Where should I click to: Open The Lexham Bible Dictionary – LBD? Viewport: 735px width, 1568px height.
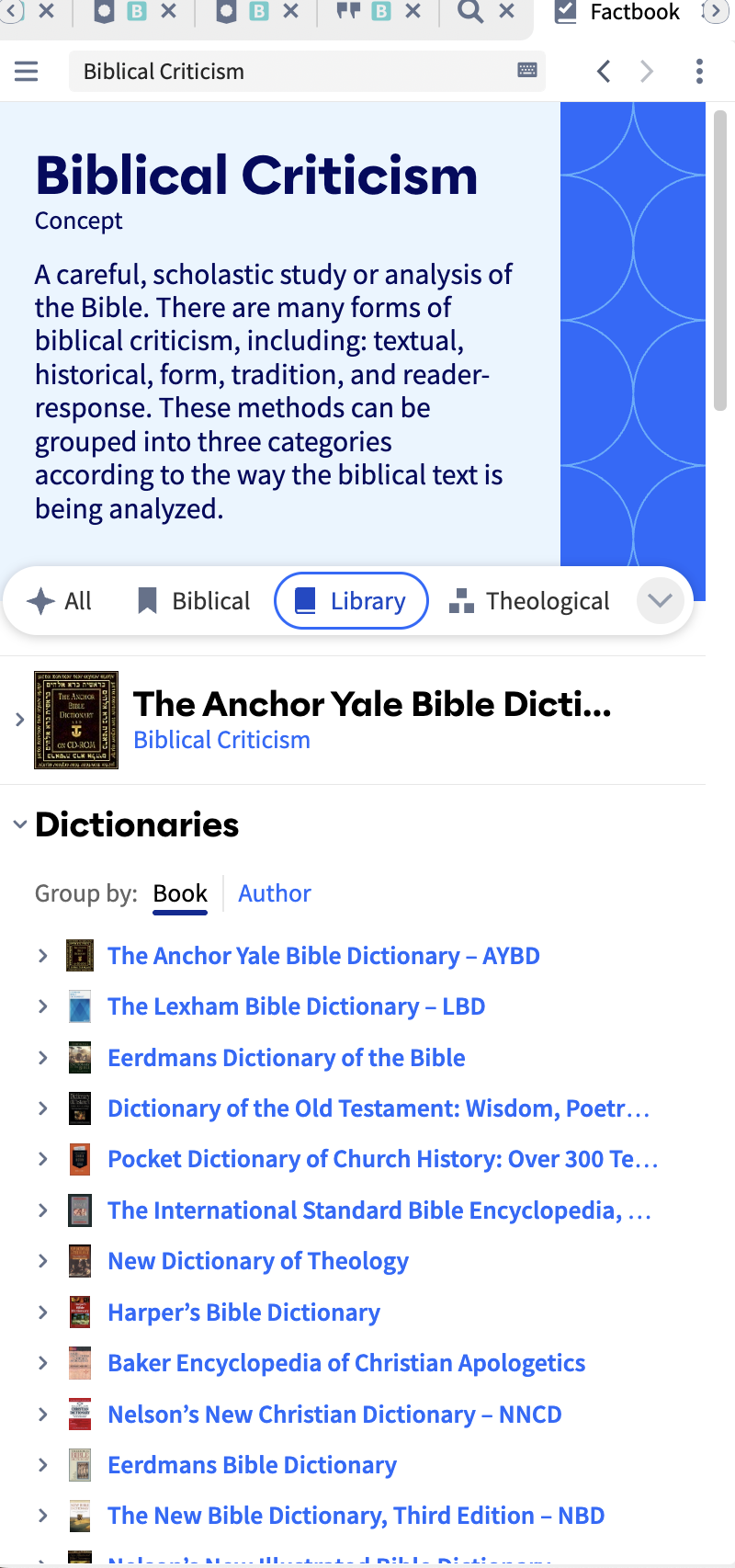tap(296, 1006)
